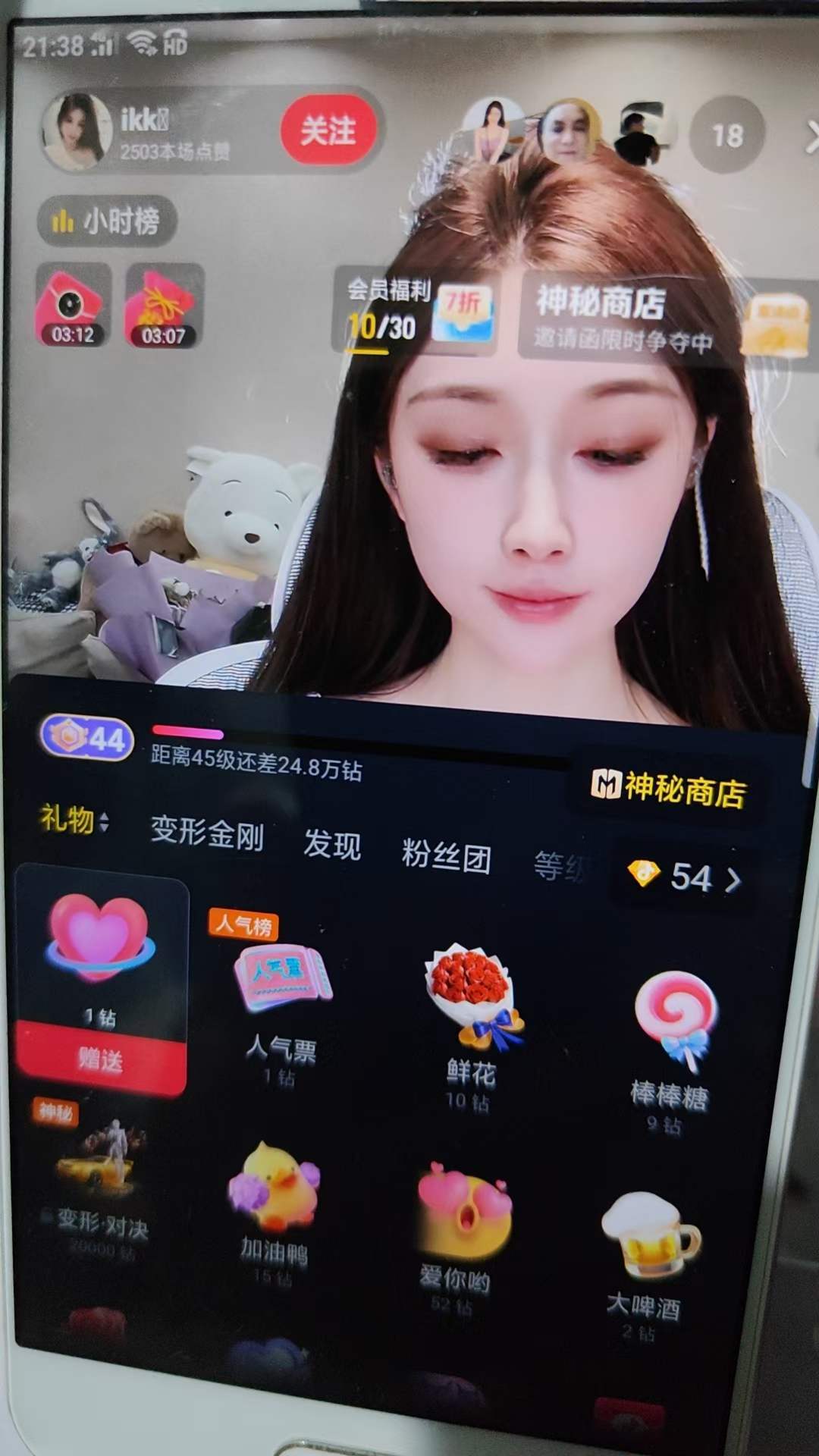Screen dimensions: 819x1456
Task: Close the live stream
Action: (x=811, y=136)
